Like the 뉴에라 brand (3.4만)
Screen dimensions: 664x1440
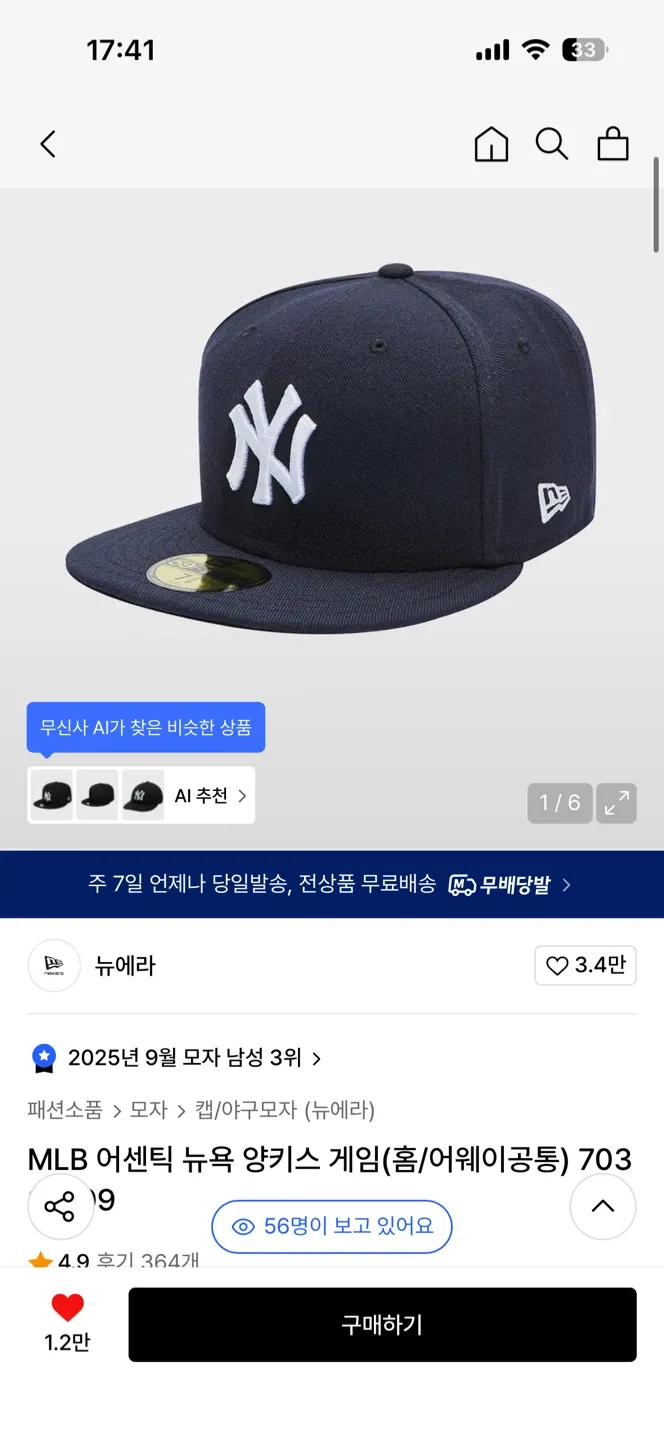585,966
